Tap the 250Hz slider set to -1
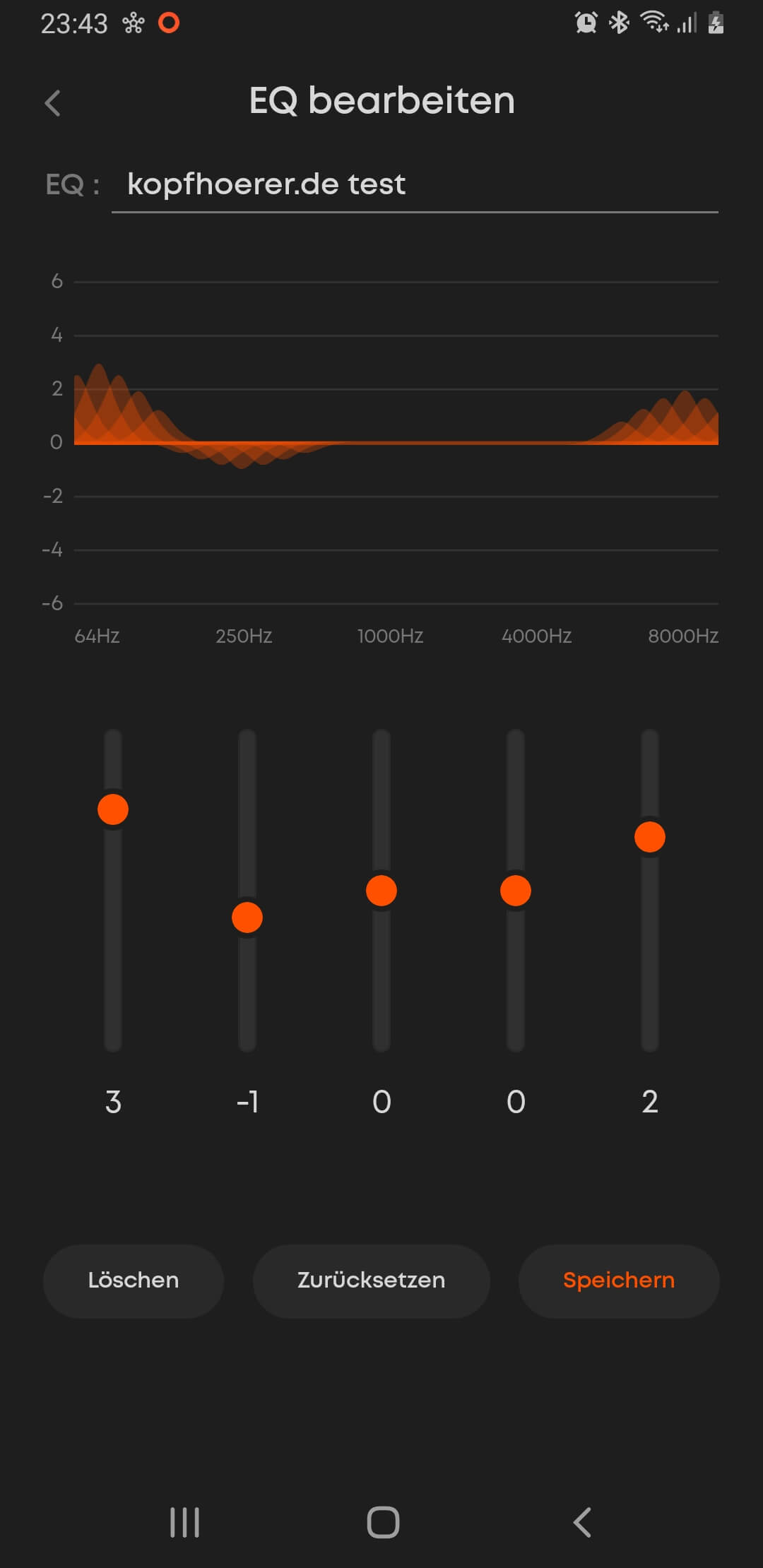Viewport: 763px width, 1568px height. pyautogui.click(x=247, y=917)
